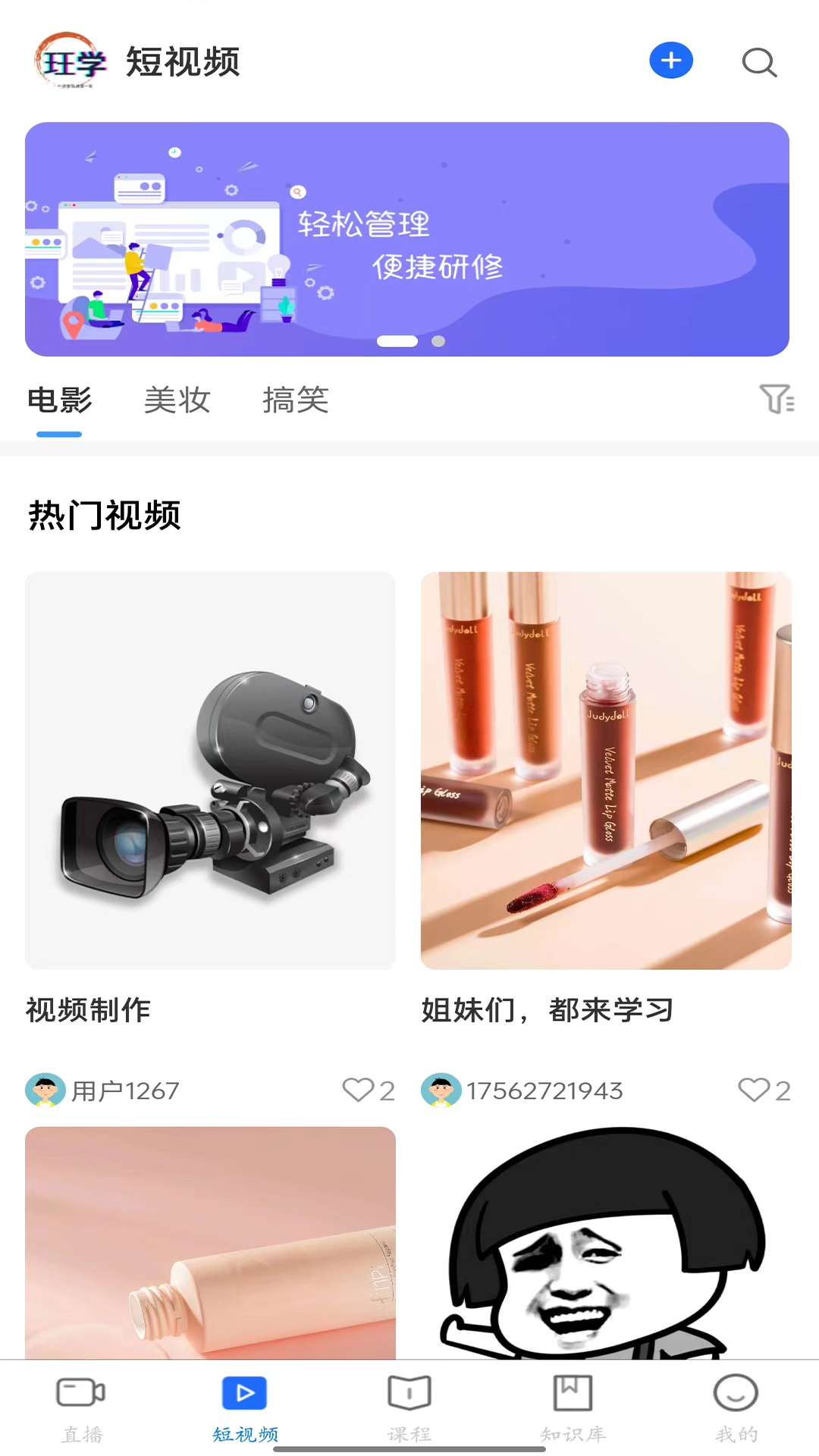
Task: Go to 我的 profile page
Action: (735, 1407)
